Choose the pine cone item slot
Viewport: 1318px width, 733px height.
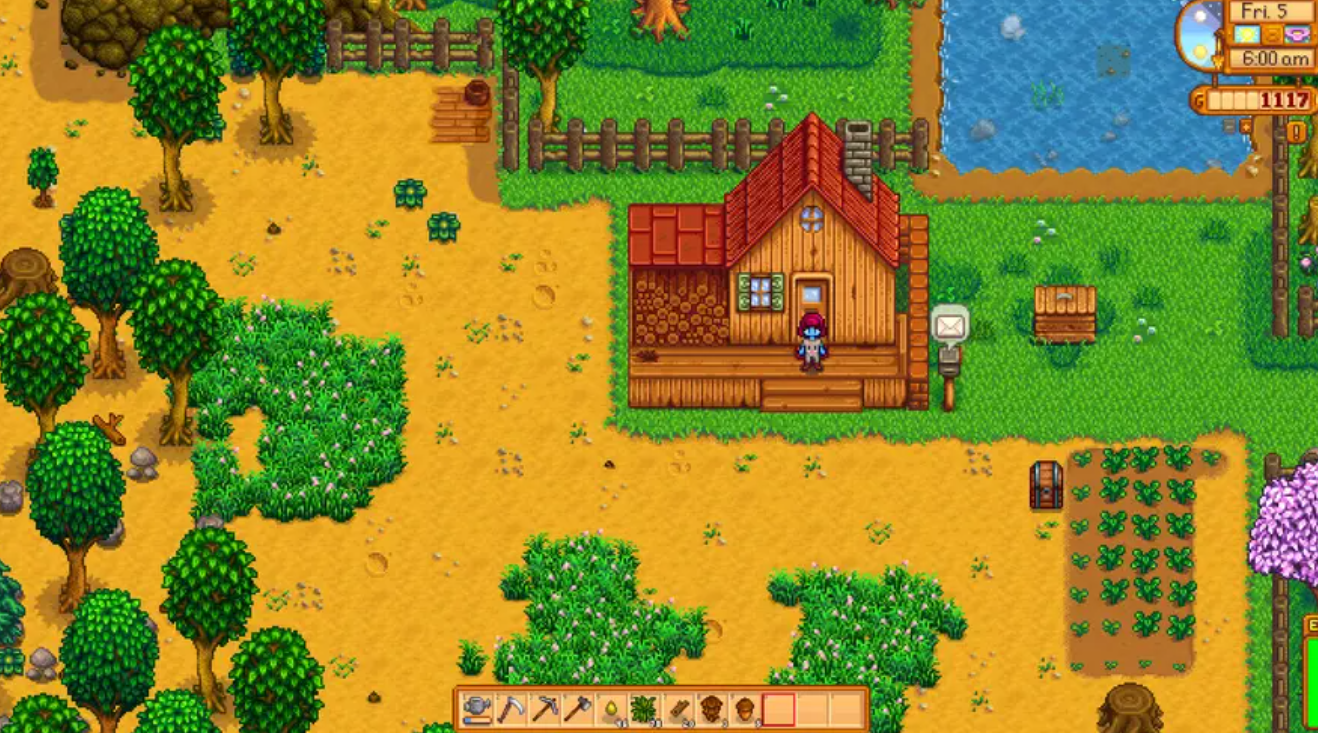click(x=712, y=709)
